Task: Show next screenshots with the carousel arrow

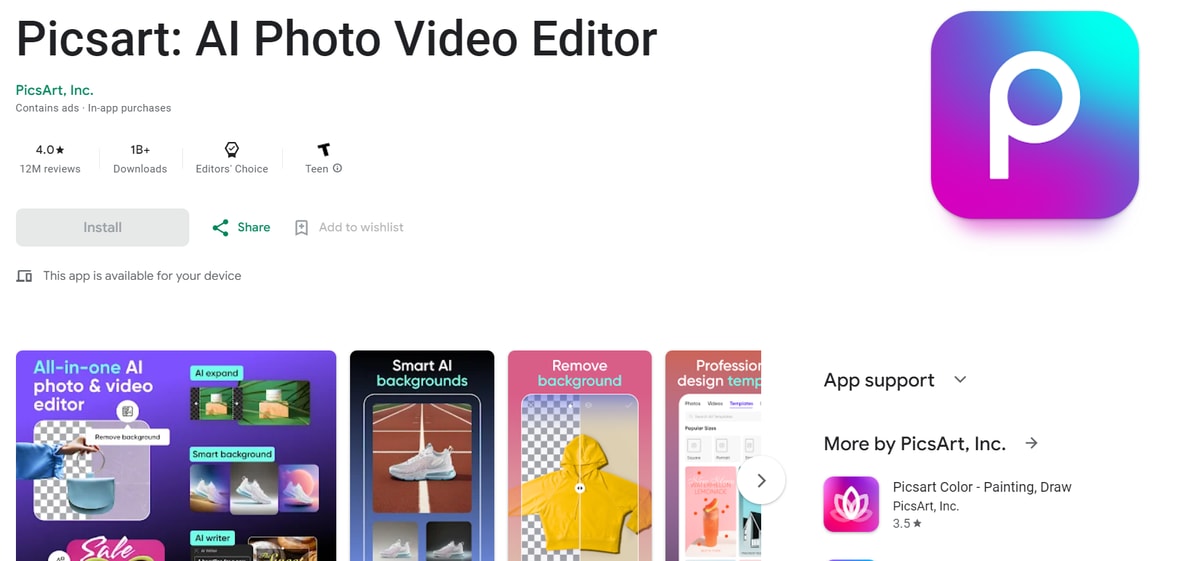Action: (x=761, y=481)
